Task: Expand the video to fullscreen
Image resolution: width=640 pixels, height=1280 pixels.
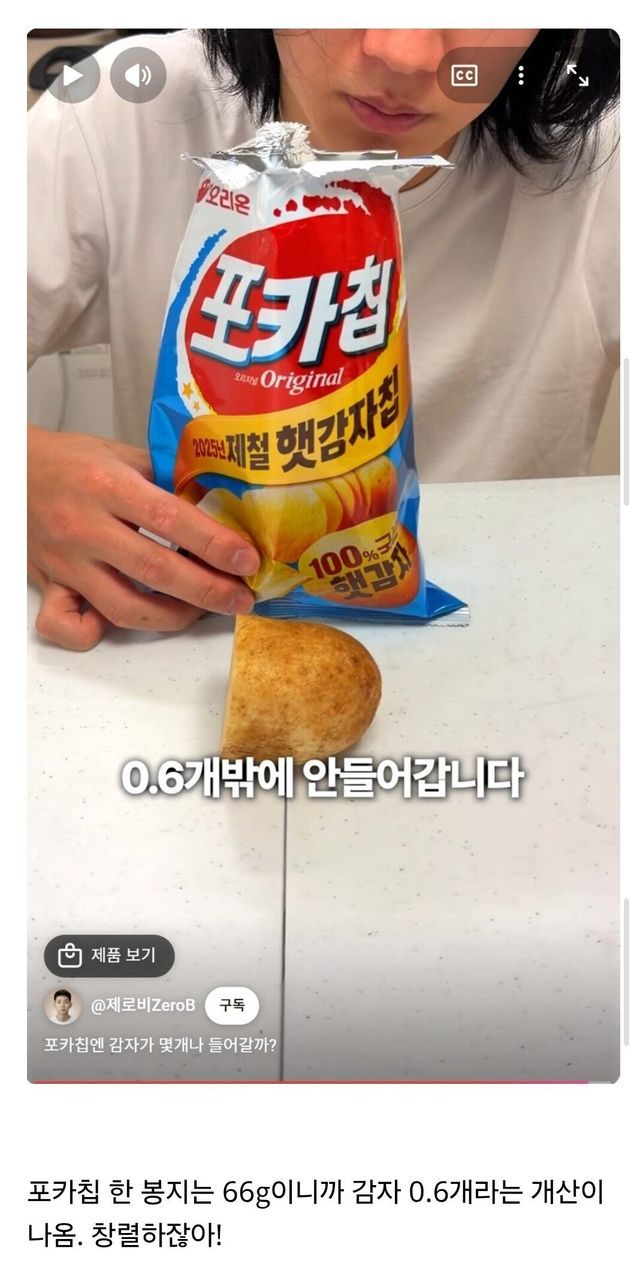Action: click(577, 75)
